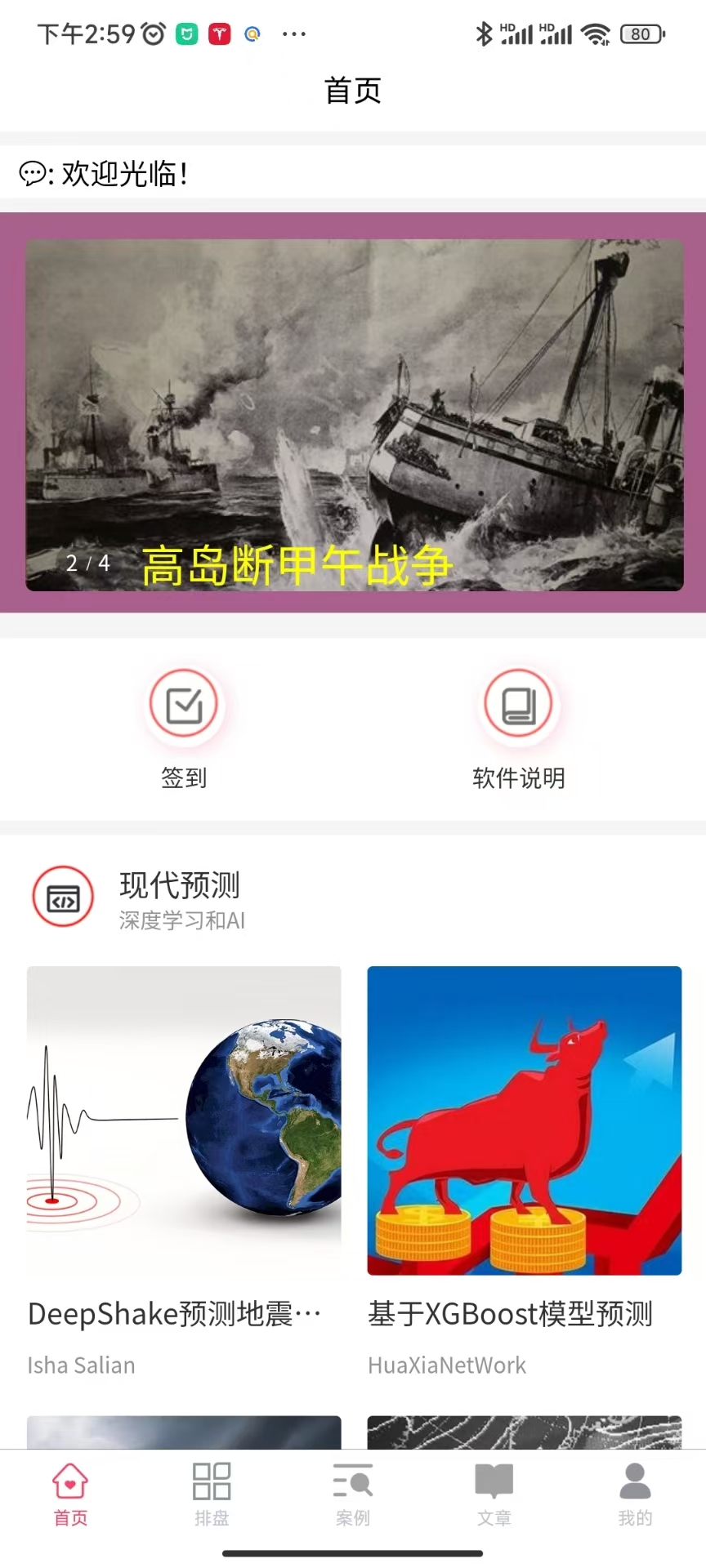This screenshot has width=706, height=1568.
Task: Open the 排盘 tab icon
Action: pos(212,1481)
